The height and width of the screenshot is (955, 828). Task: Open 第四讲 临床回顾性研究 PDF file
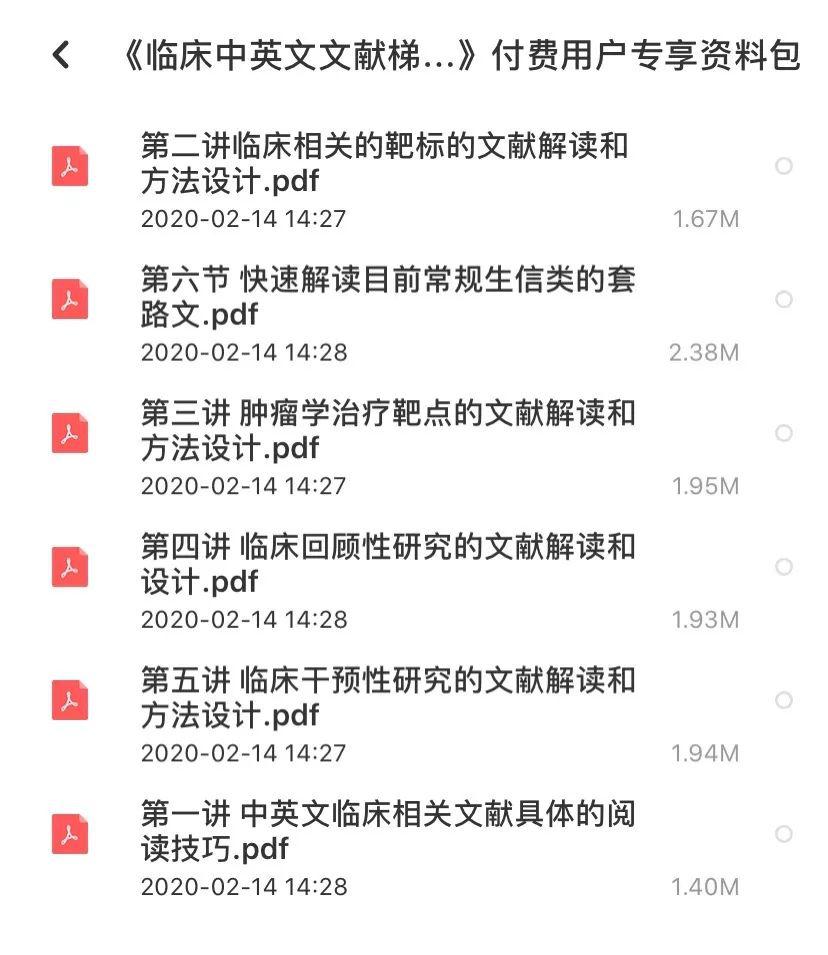(x=388, y=565)
